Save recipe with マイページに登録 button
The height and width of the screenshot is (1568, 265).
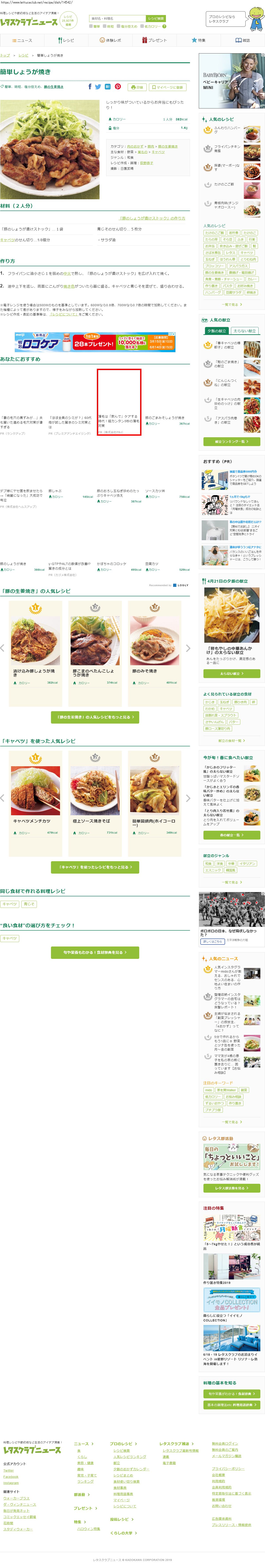coord(167,87)
